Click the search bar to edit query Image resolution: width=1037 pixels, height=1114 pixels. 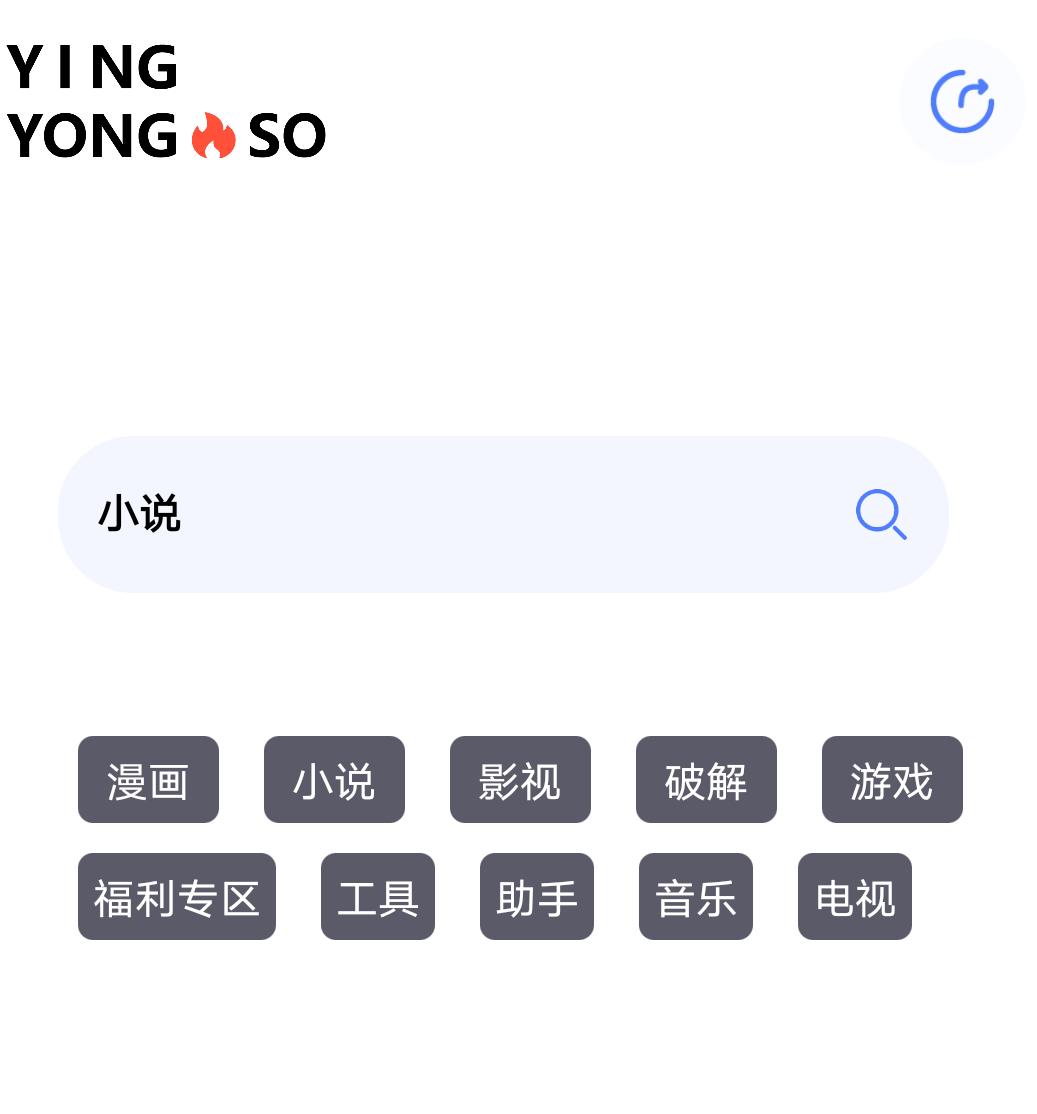tap(450, 514)
